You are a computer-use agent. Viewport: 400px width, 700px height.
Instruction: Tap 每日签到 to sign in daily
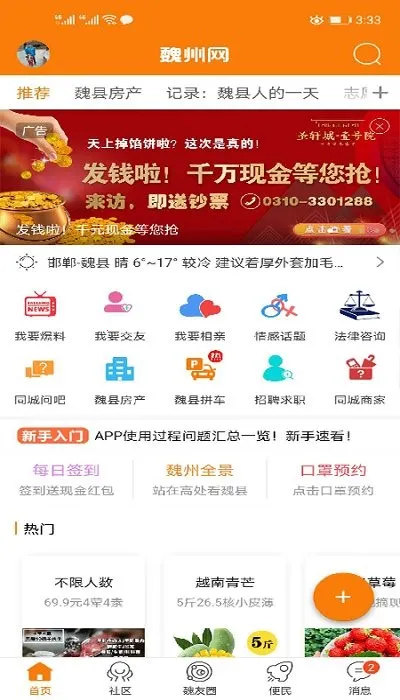(66, 480)
